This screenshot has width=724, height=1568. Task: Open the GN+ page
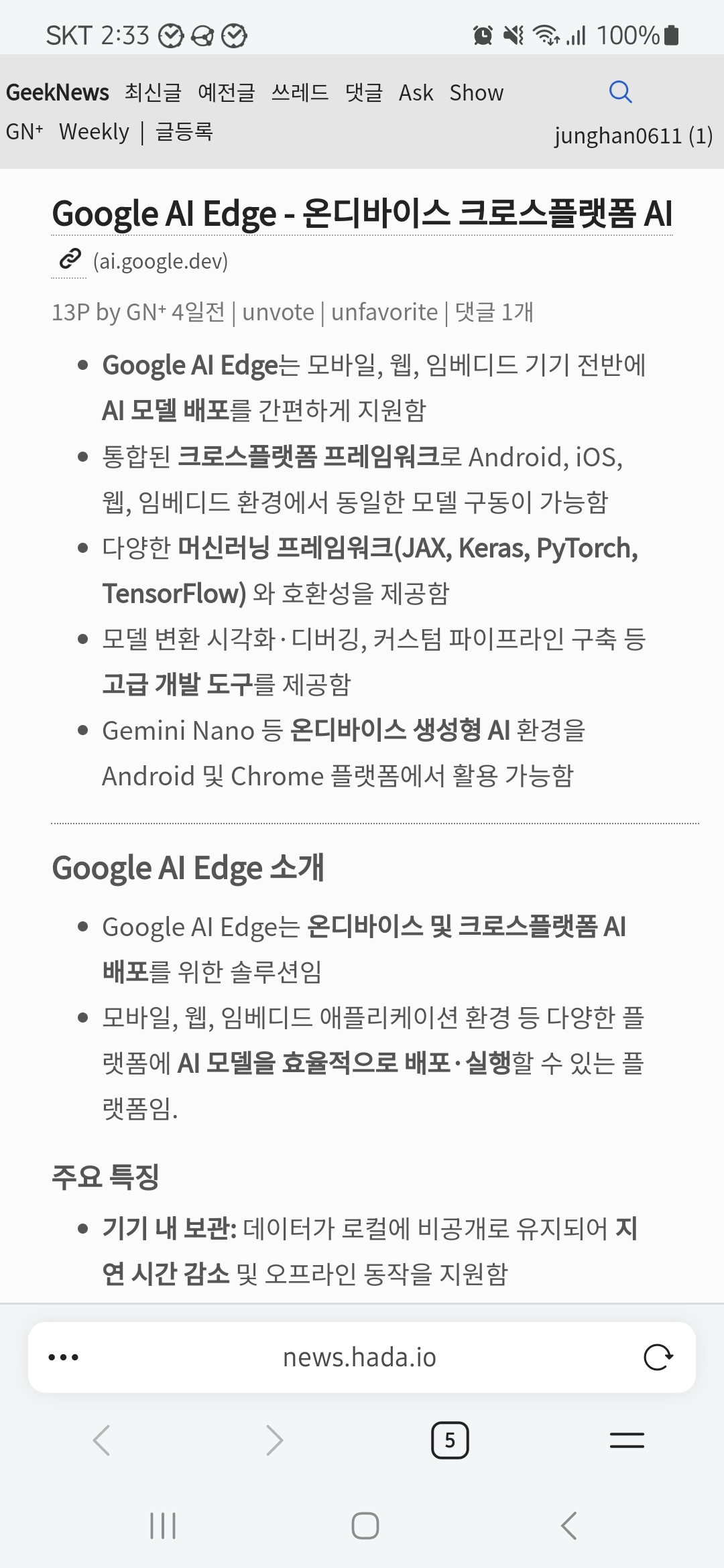tap(25, 131)
